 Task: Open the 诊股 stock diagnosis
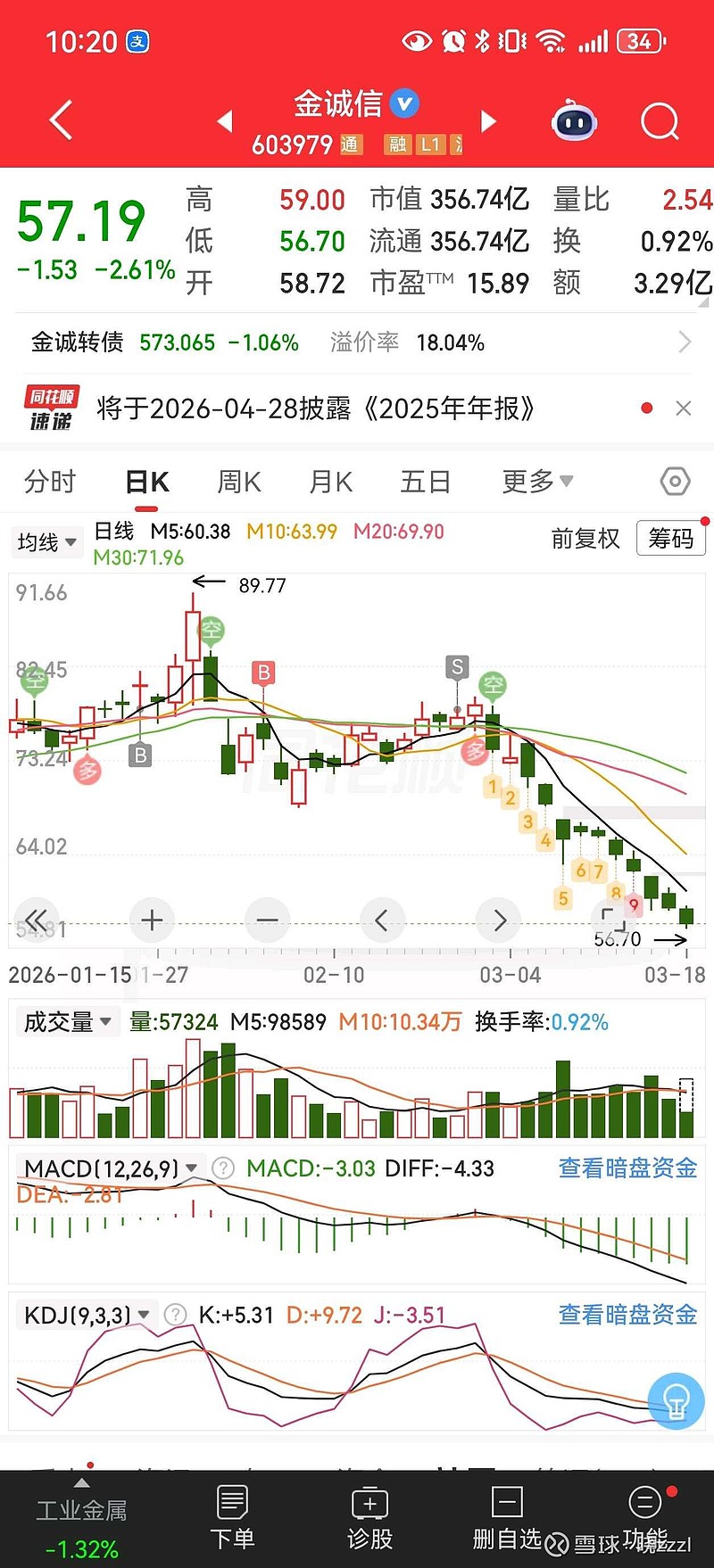369,1517
